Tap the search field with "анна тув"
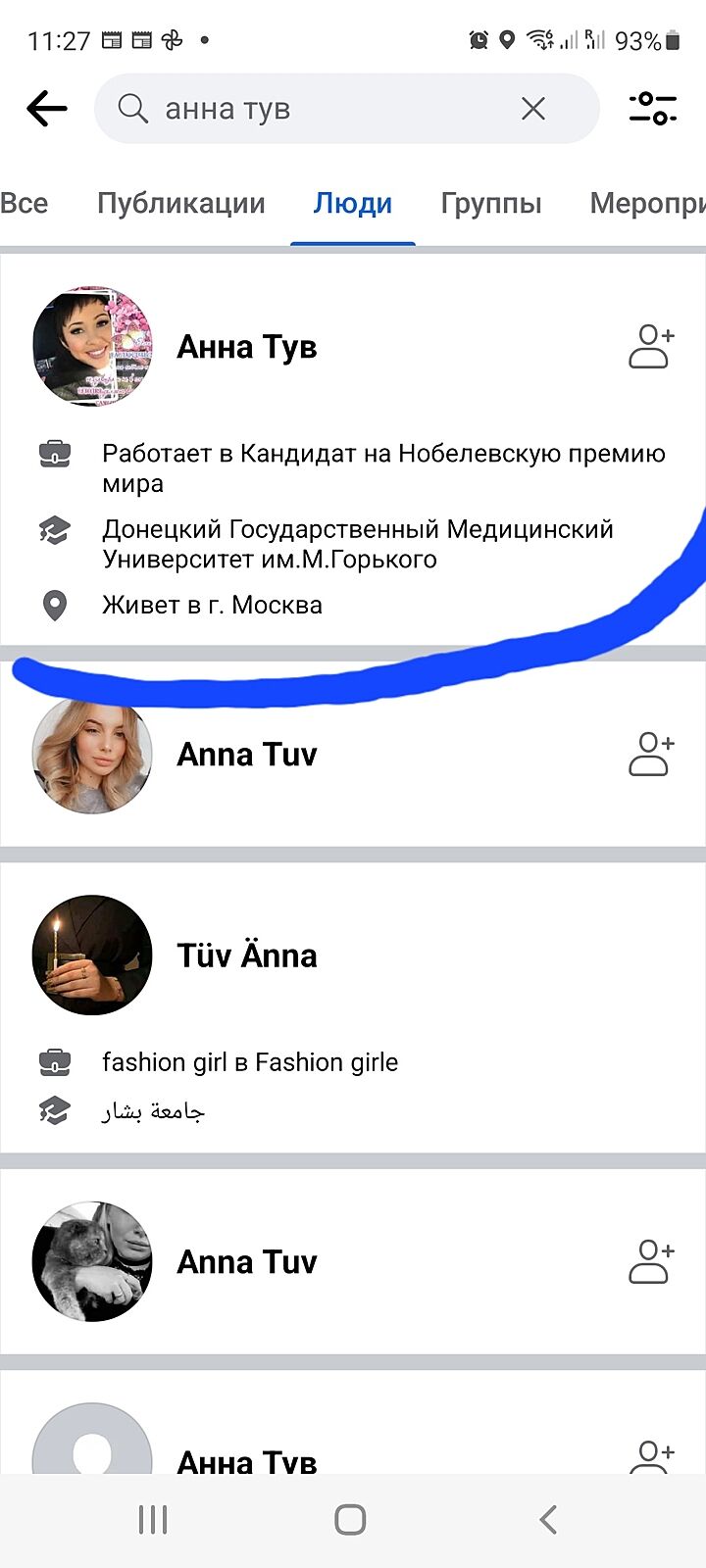This screenshot has width=706, height=1568. 324,108
